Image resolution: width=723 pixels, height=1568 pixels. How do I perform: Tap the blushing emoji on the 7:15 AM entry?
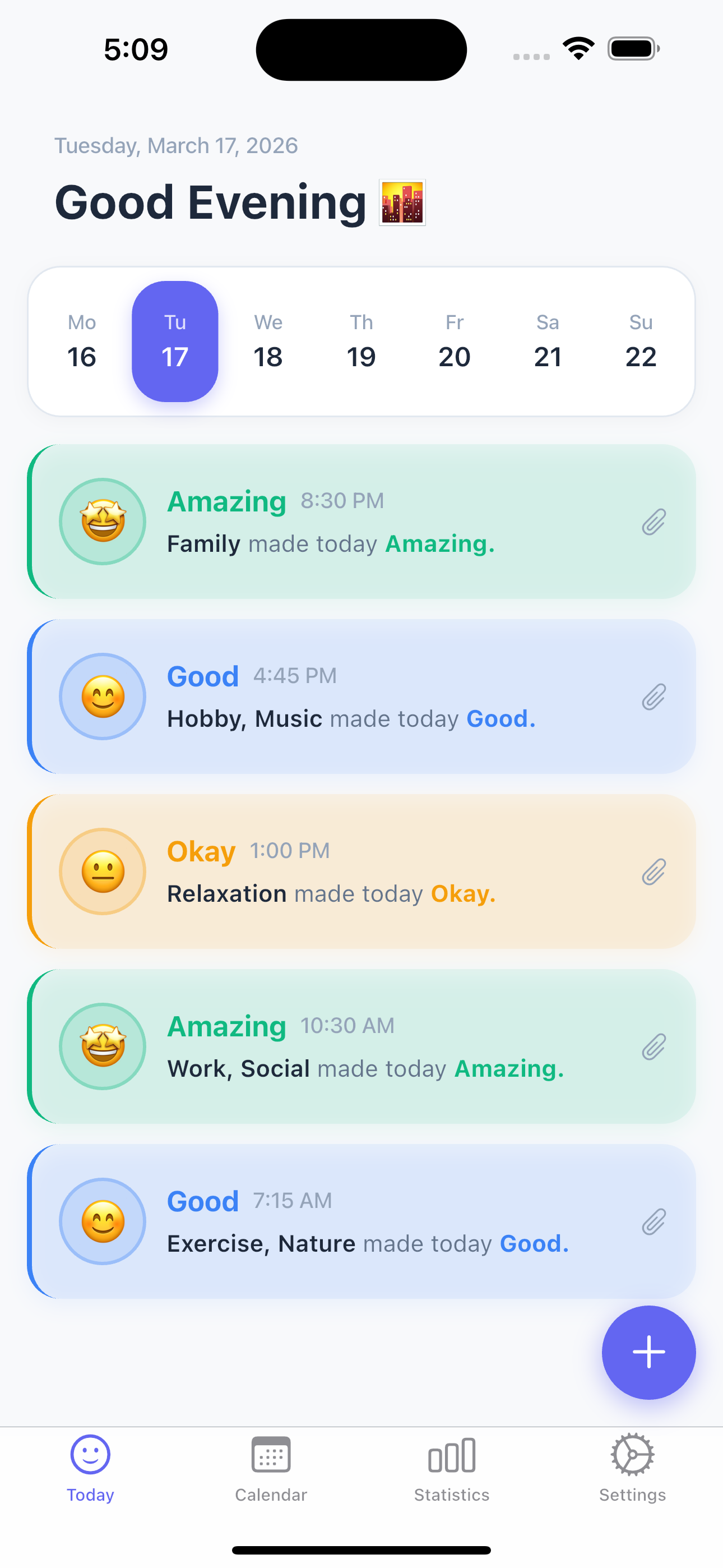102,1221
